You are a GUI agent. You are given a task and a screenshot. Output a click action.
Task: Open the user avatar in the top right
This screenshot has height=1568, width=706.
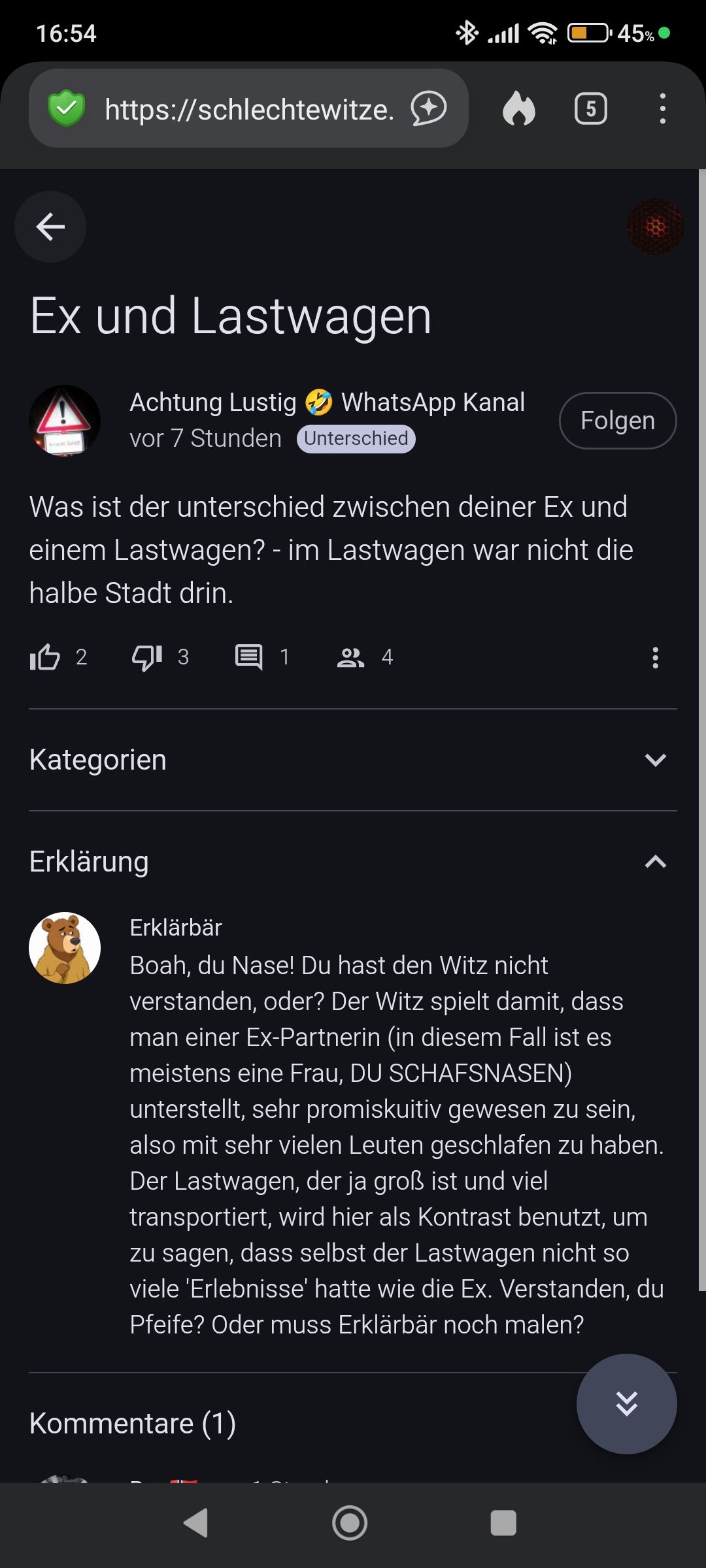[655, 227]
